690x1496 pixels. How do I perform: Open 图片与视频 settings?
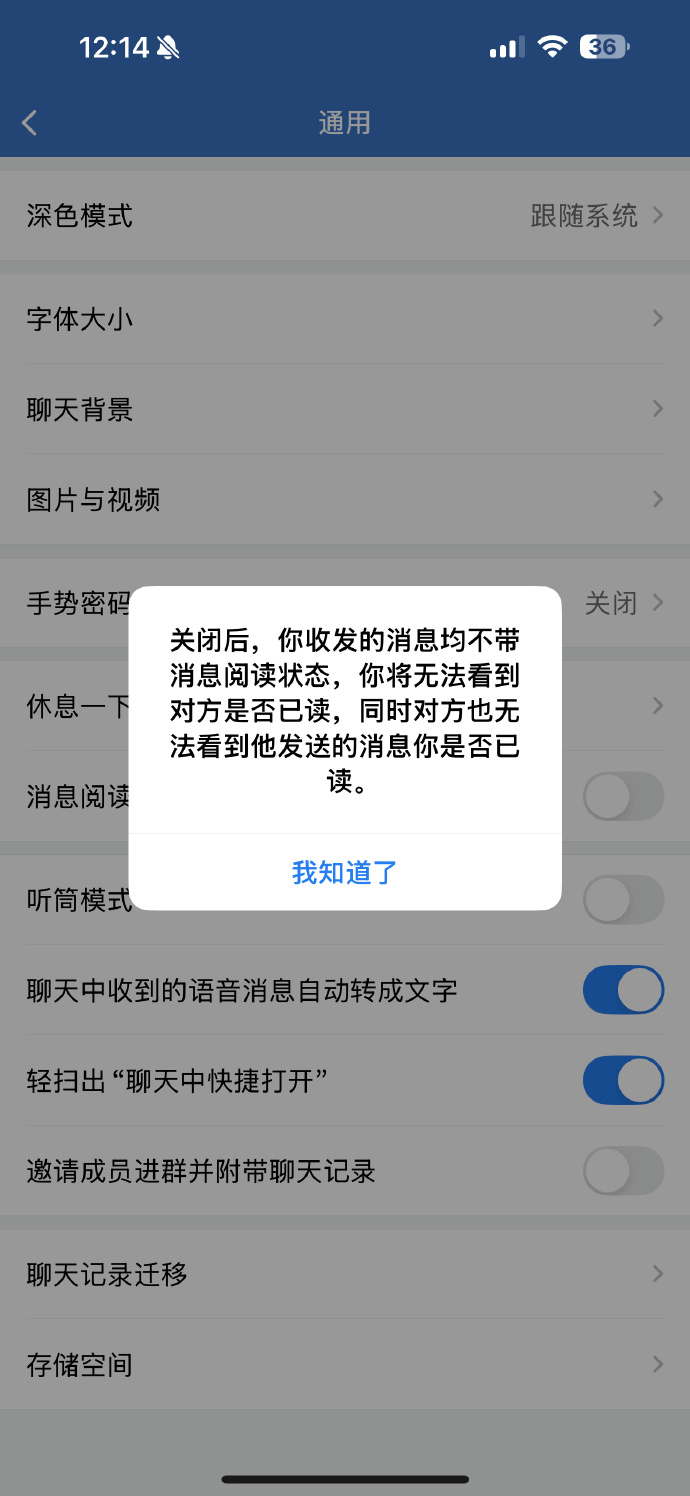345,499
